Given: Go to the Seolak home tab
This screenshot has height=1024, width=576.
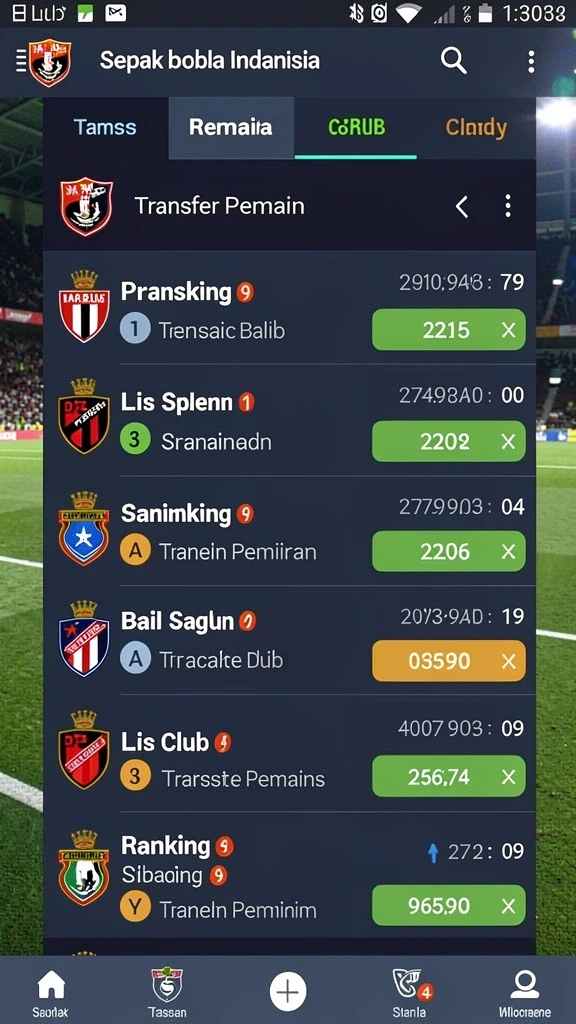Looking at the screenshot, I should (51, 993).
